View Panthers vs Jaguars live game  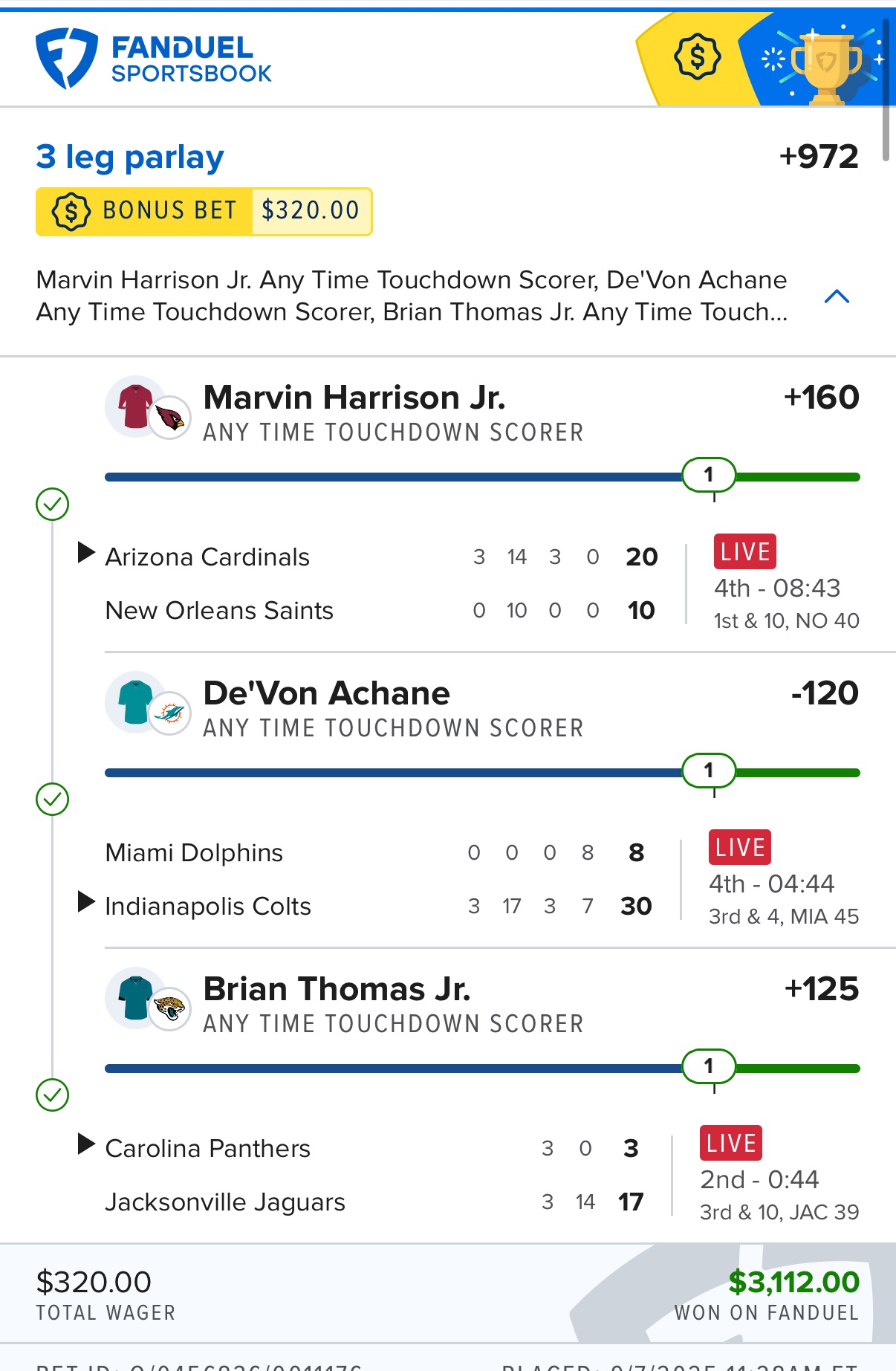371,1175
